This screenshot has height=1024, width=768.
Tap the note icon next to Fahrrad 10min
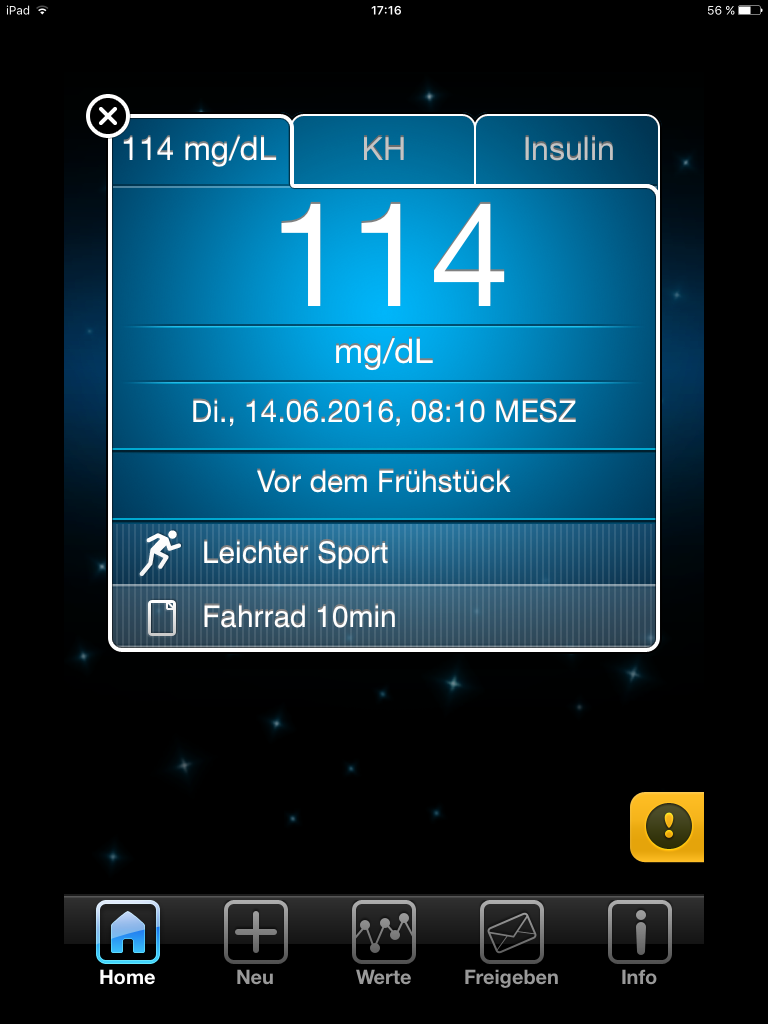(160, 615)
